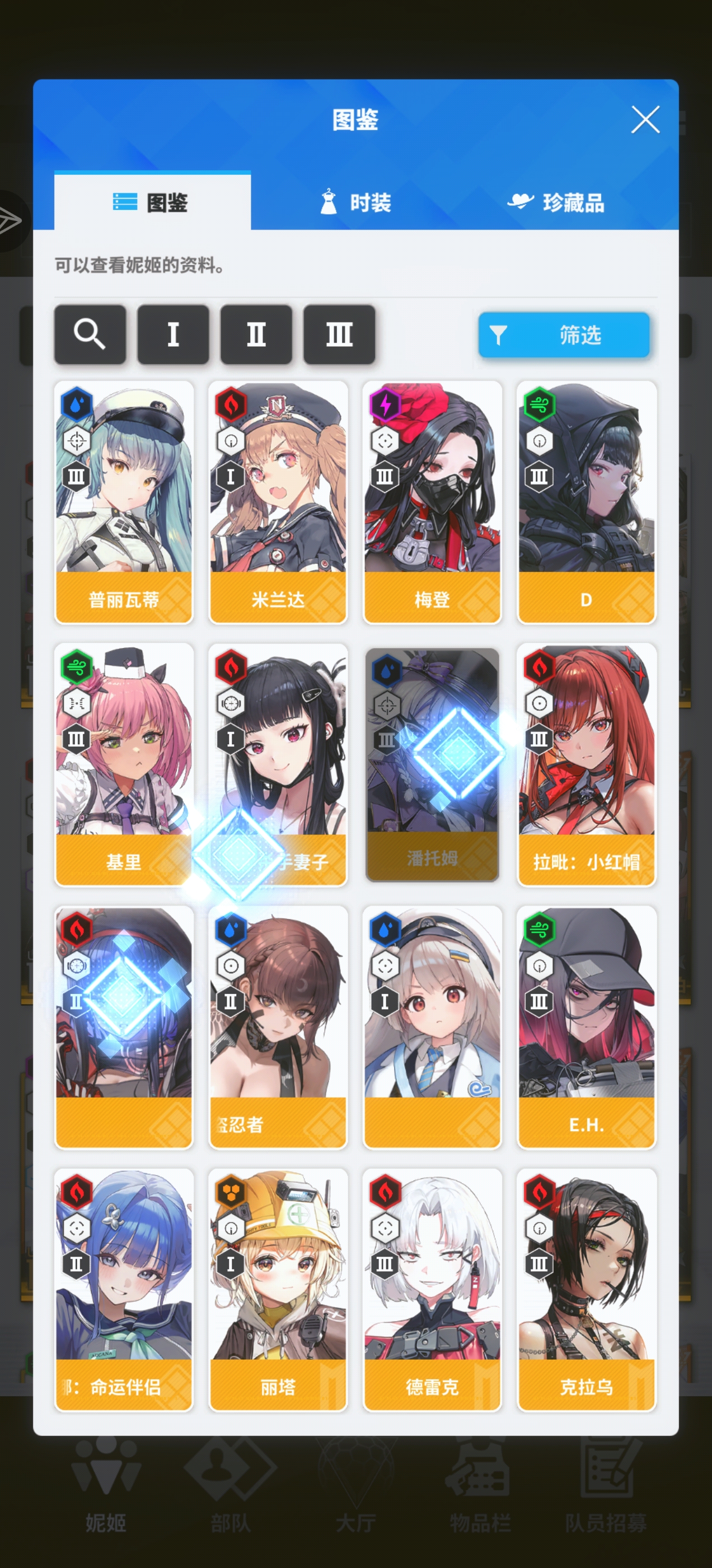Open the 米兰达 character card
This screenshot has width=712, height=1568.
pyautogui.click(x=278, y=502)
